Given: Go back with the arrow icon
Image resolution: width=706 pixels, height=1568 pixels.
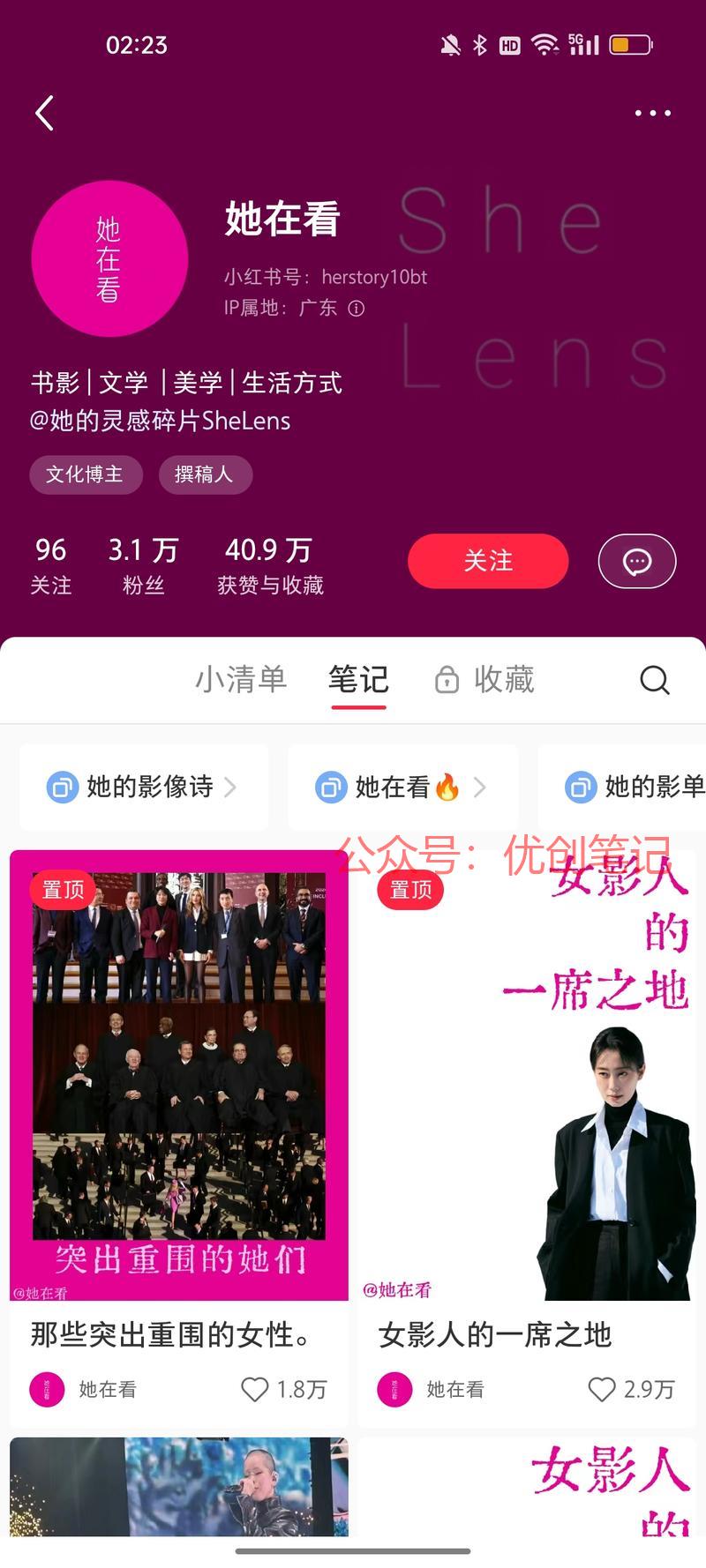Looking at the screenshot, I should coord(45,113).
